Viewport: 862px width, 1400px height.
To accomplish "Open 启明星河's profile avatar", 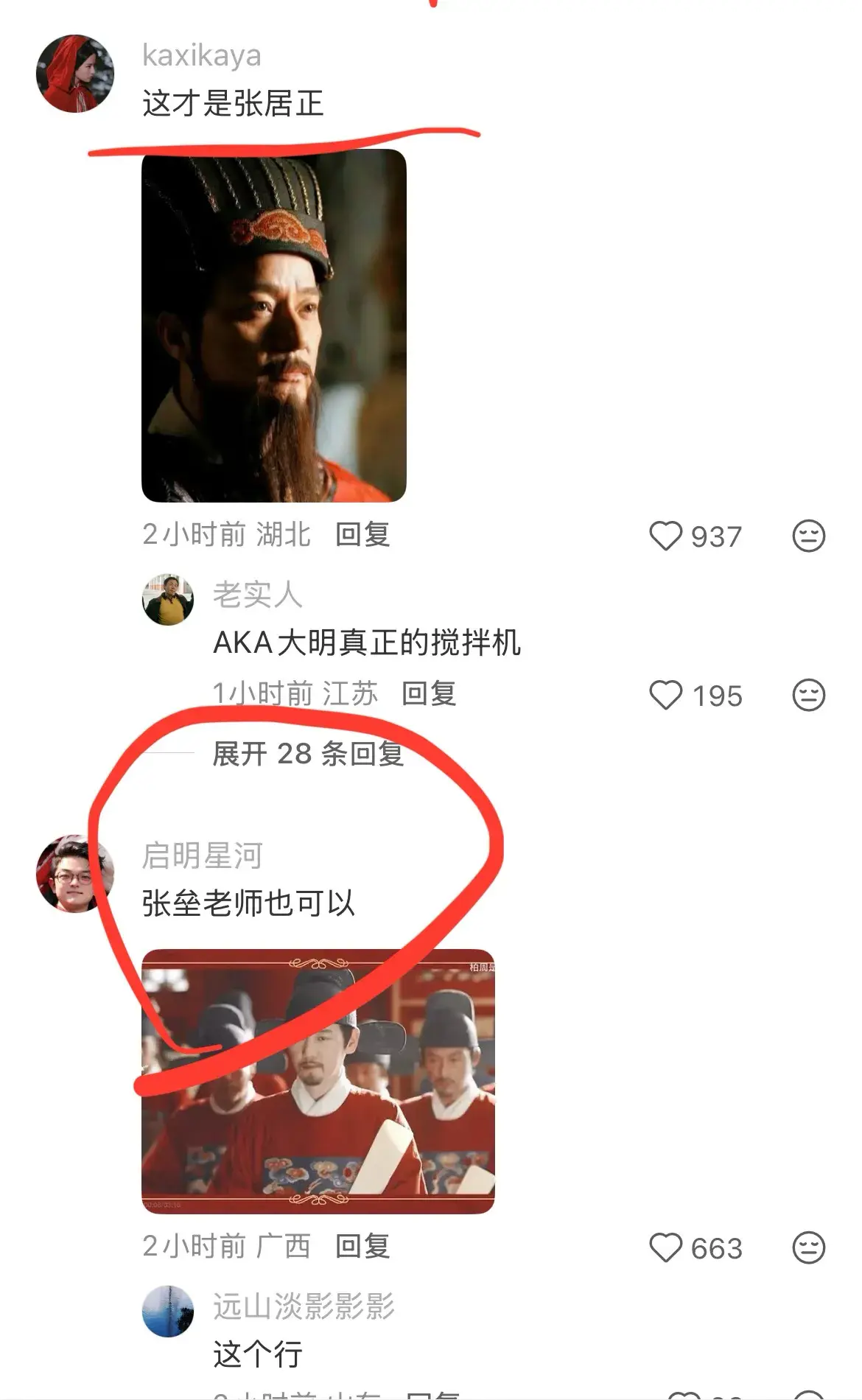I will (x=75, y=873).
